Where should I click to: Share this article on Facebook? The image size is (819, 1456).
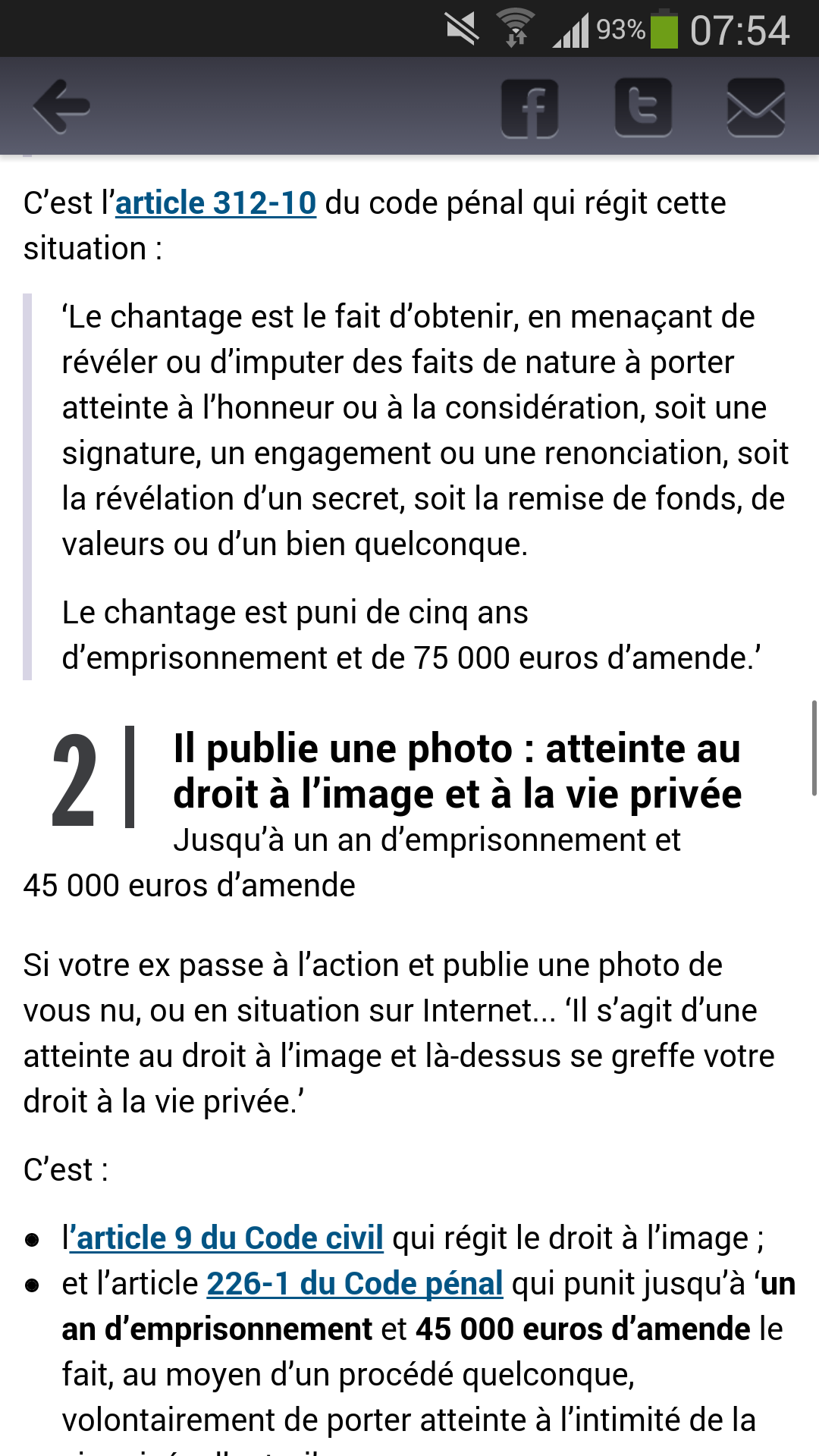pos(529,108)
